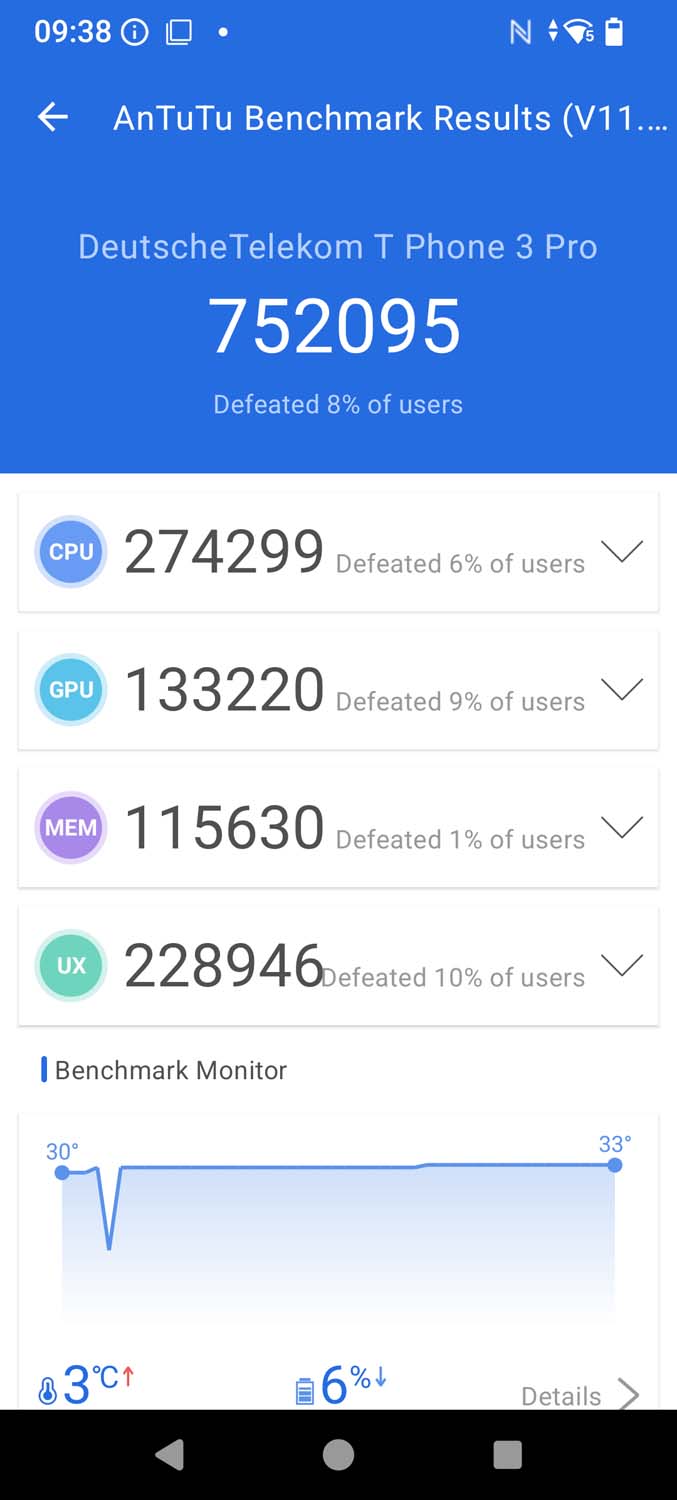677x1500 pixels.
Task: Go to the home screen
Action: point(338,1455)
